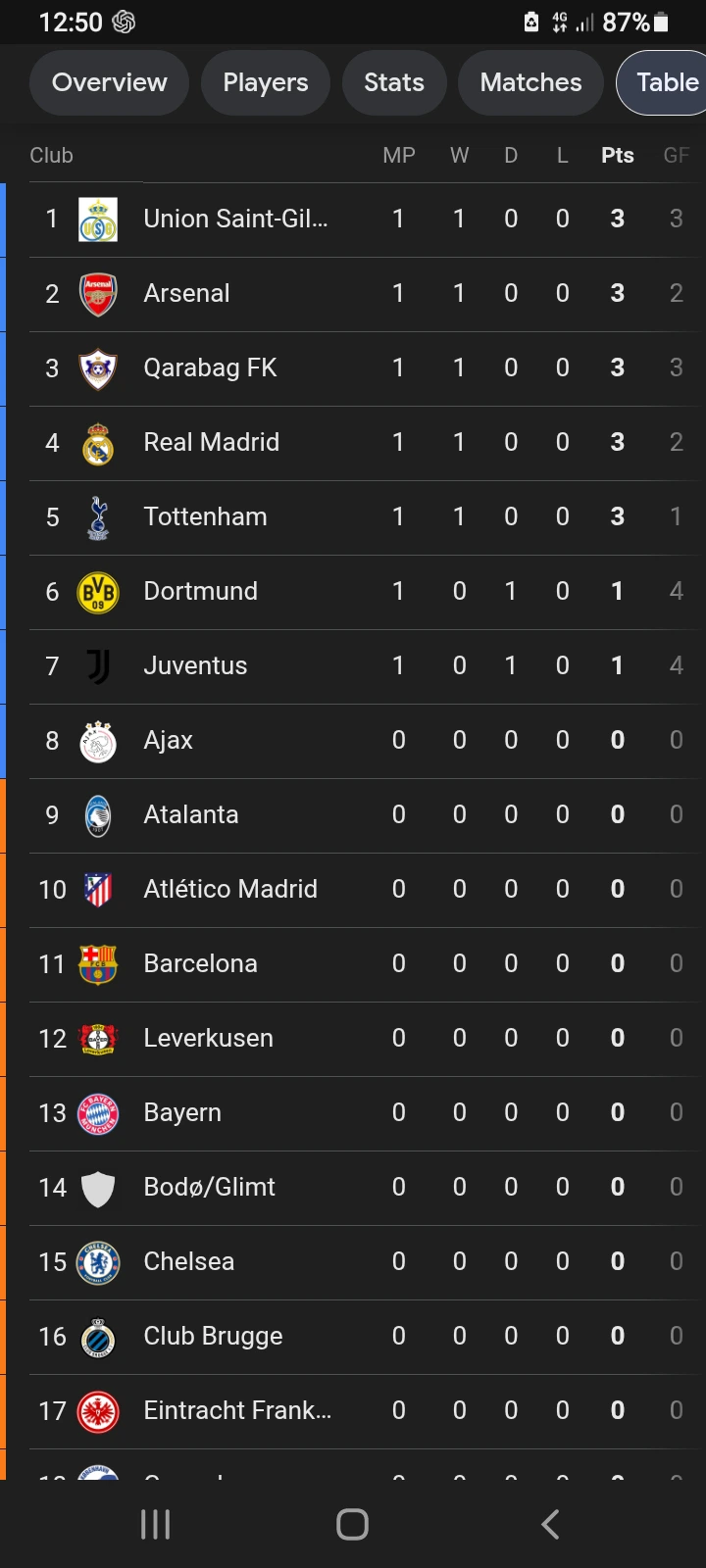Select the Real Madrid row
706x1568 pixels.
(x=211, y=442)
